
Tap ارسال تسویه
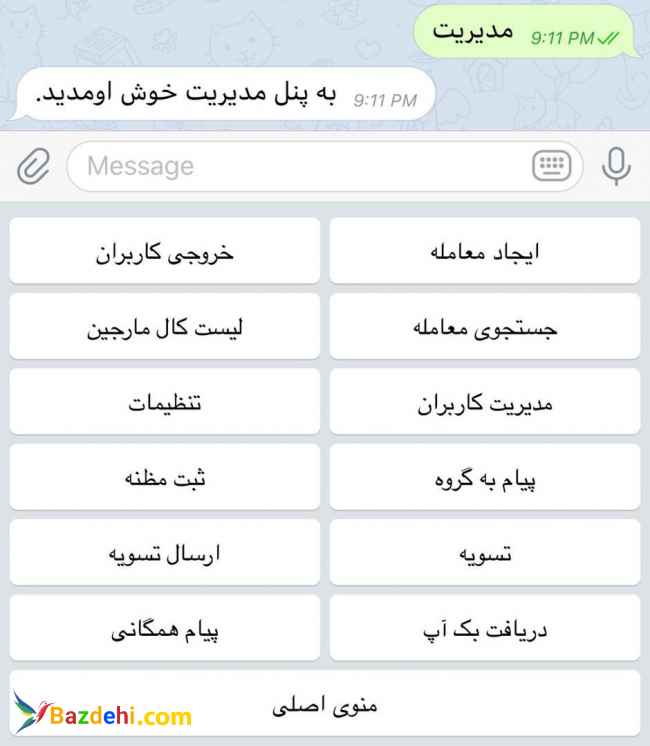pos(165,553)
